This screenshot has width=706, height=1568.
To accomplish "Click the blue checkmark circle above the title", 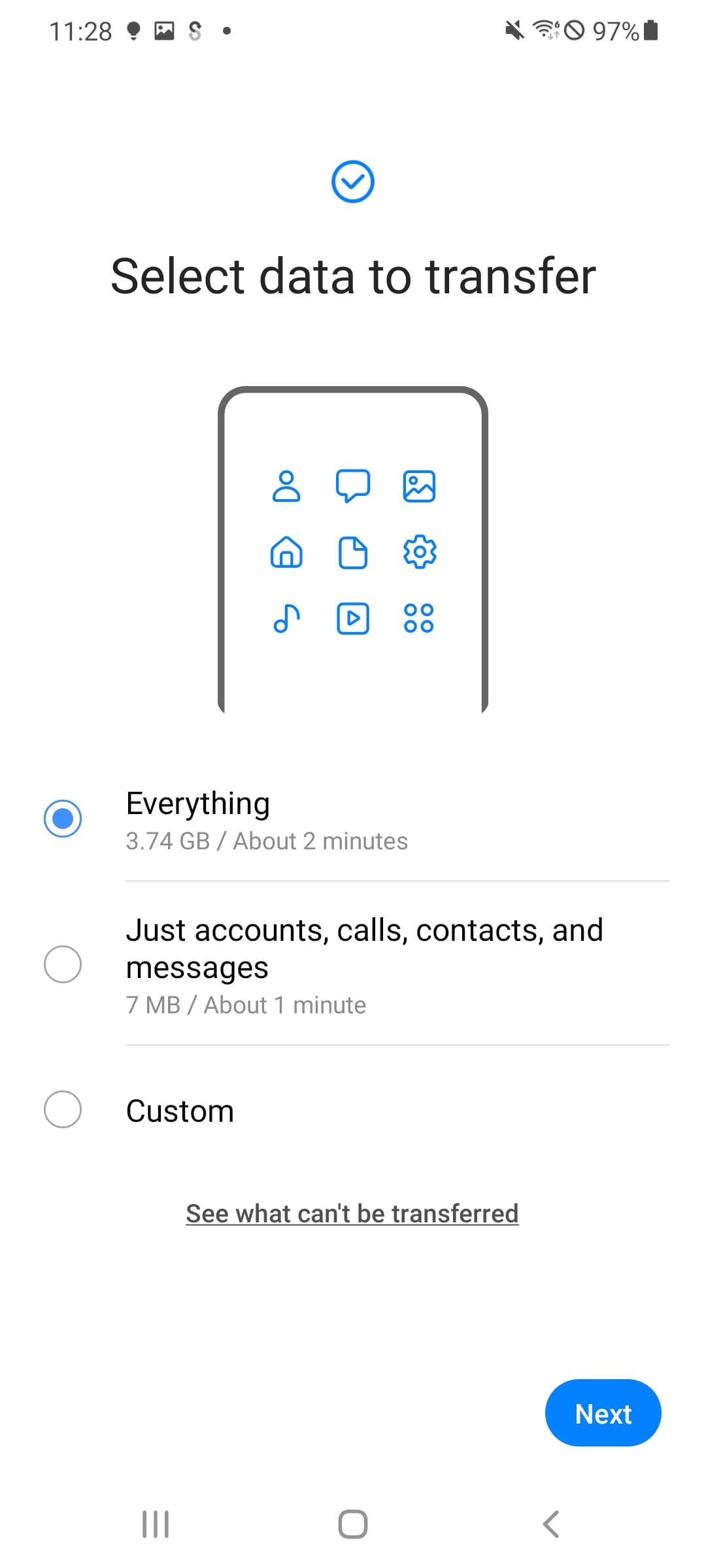I will [x=352, y=181].
